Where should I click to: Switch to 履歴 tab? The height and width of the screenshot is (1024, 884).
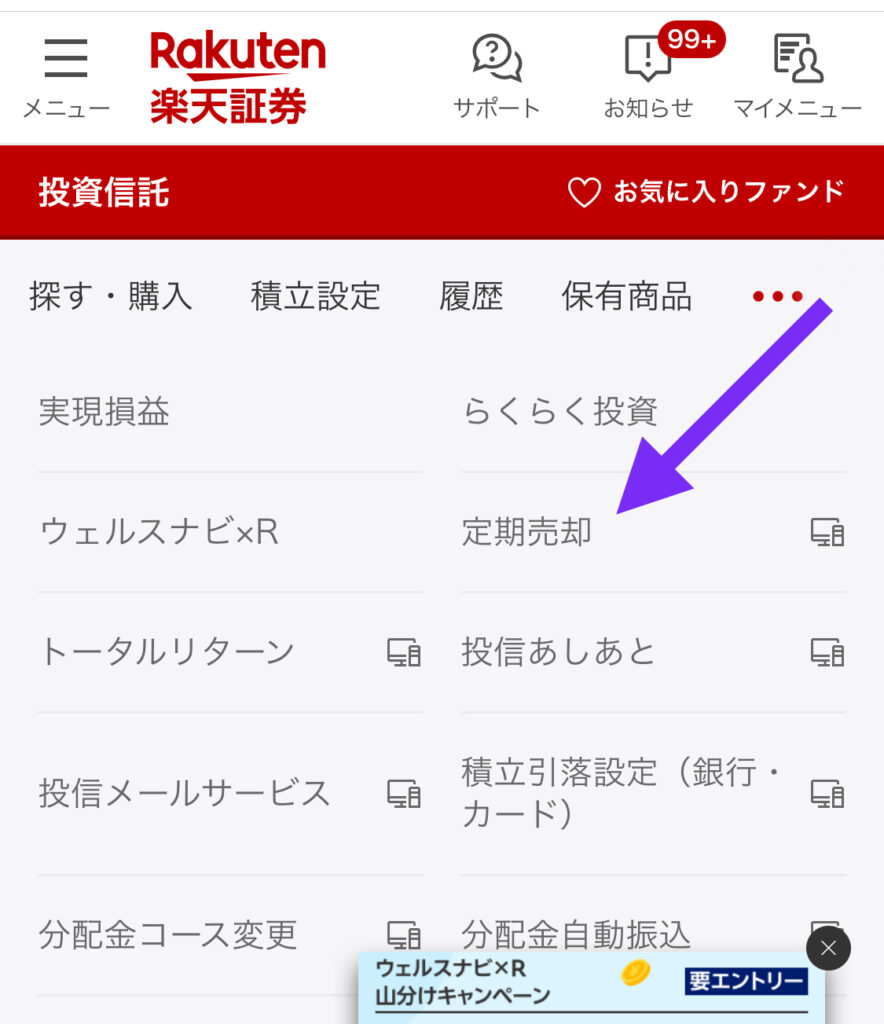(471, 296)
